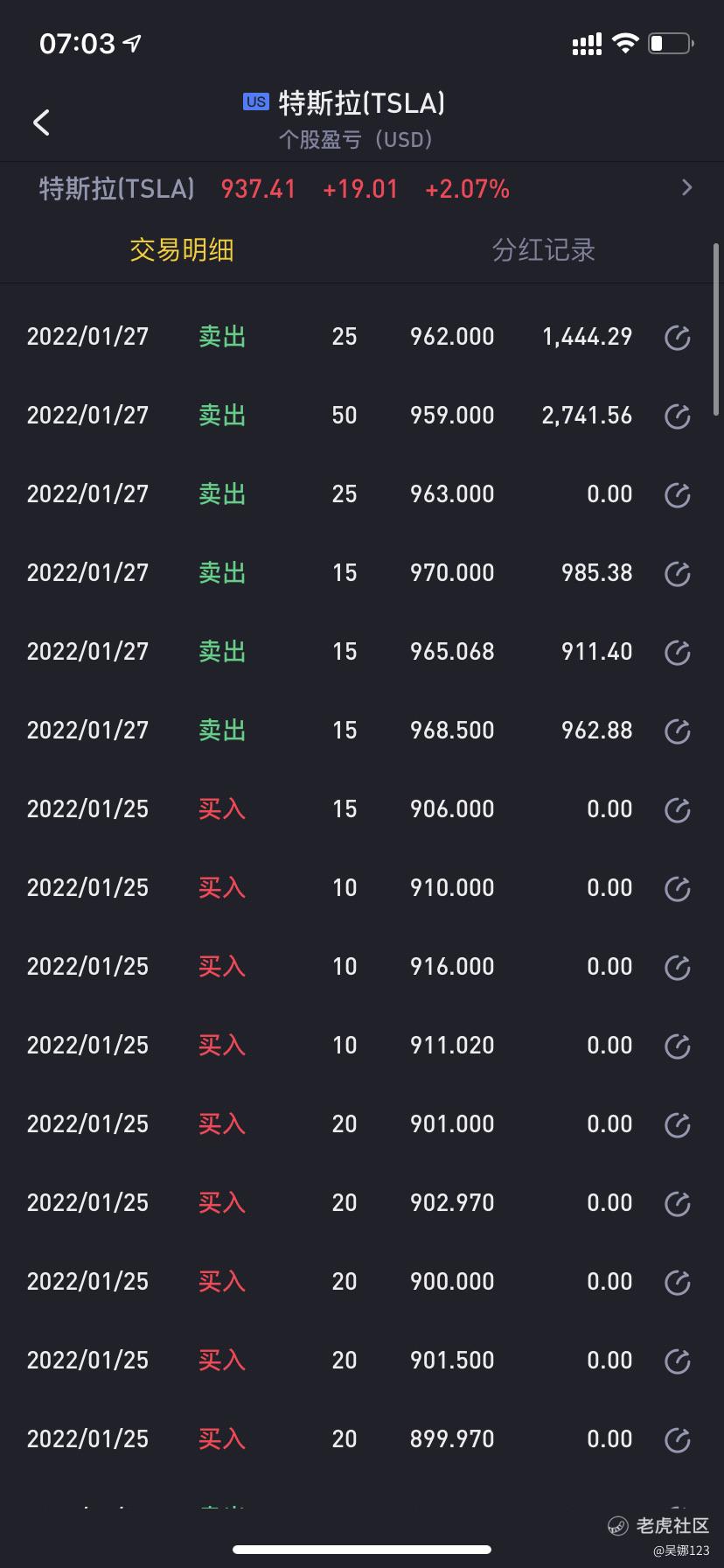Share the 902.970 buy trade
The height and width of the screenshot is (1568, 724).
[678, 1203]
